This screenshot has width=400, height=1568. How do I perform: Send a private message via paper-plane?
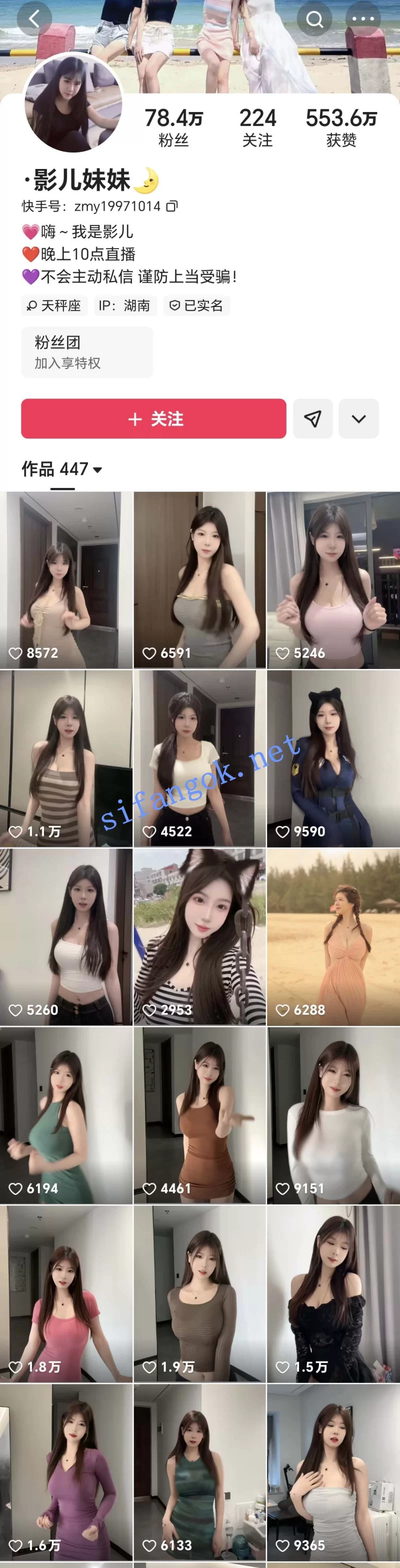click(313, 419)
